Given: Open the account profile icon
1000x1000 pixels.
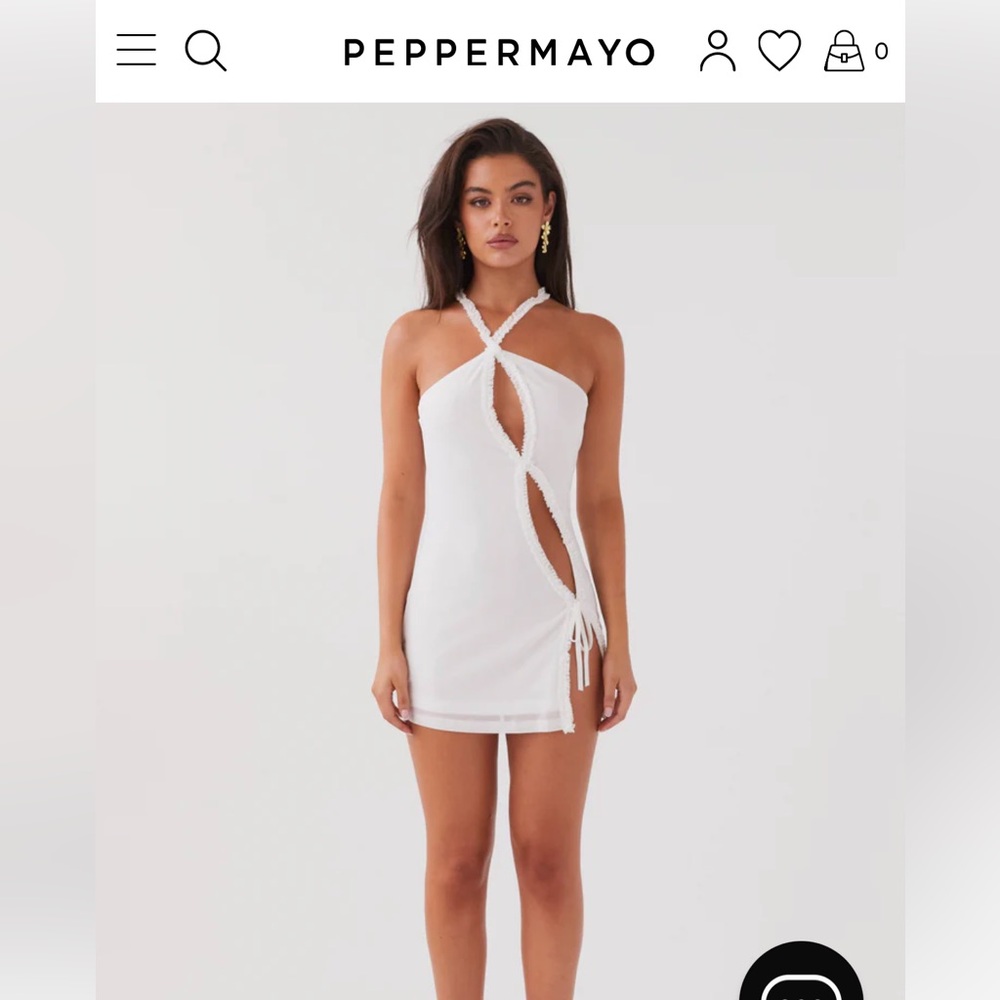Looking at the screenshot, I should [x=717, y=51].
